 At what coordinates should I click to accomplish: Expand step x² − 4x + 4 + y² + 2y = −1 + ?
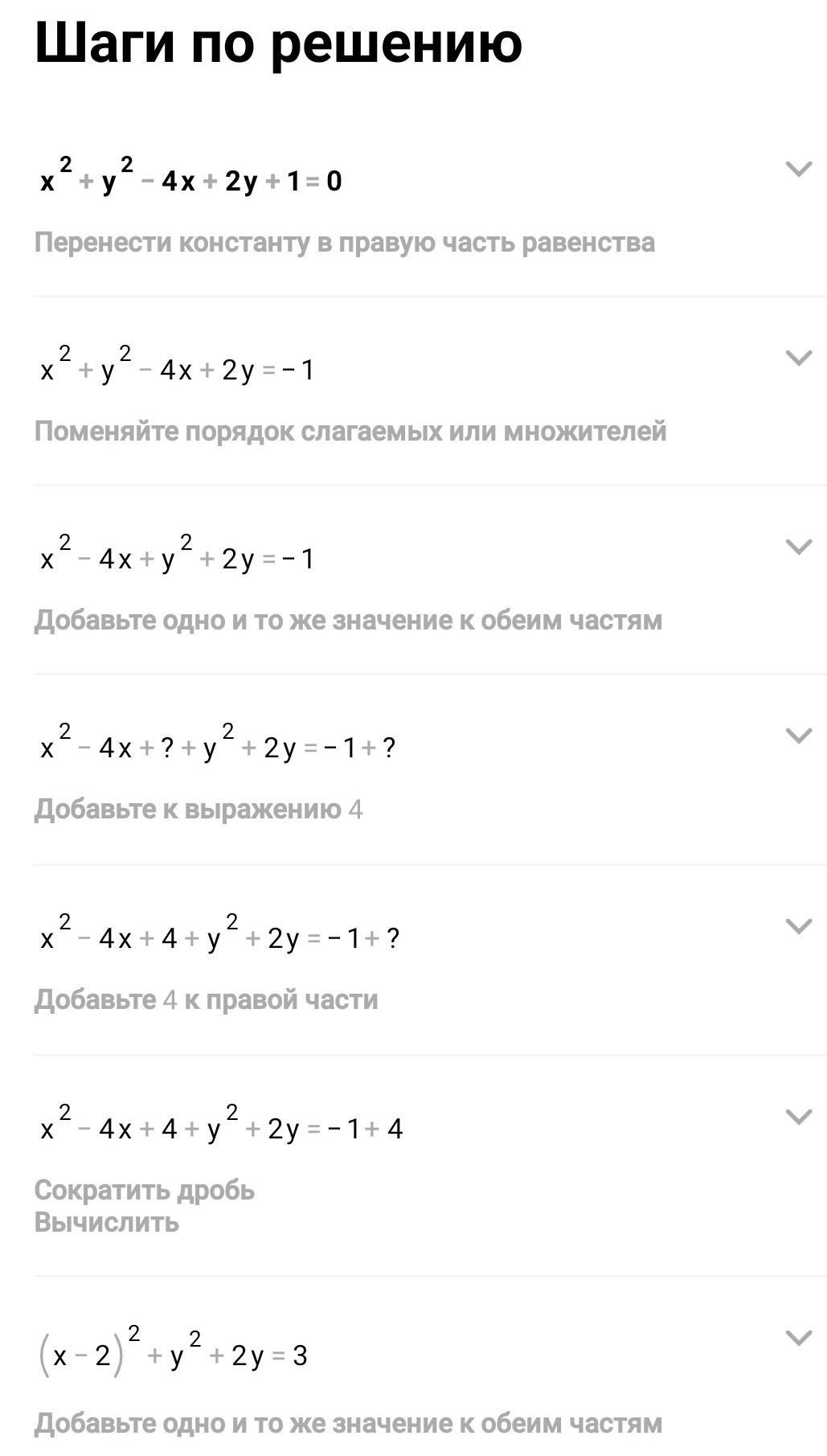coord(798,926)
